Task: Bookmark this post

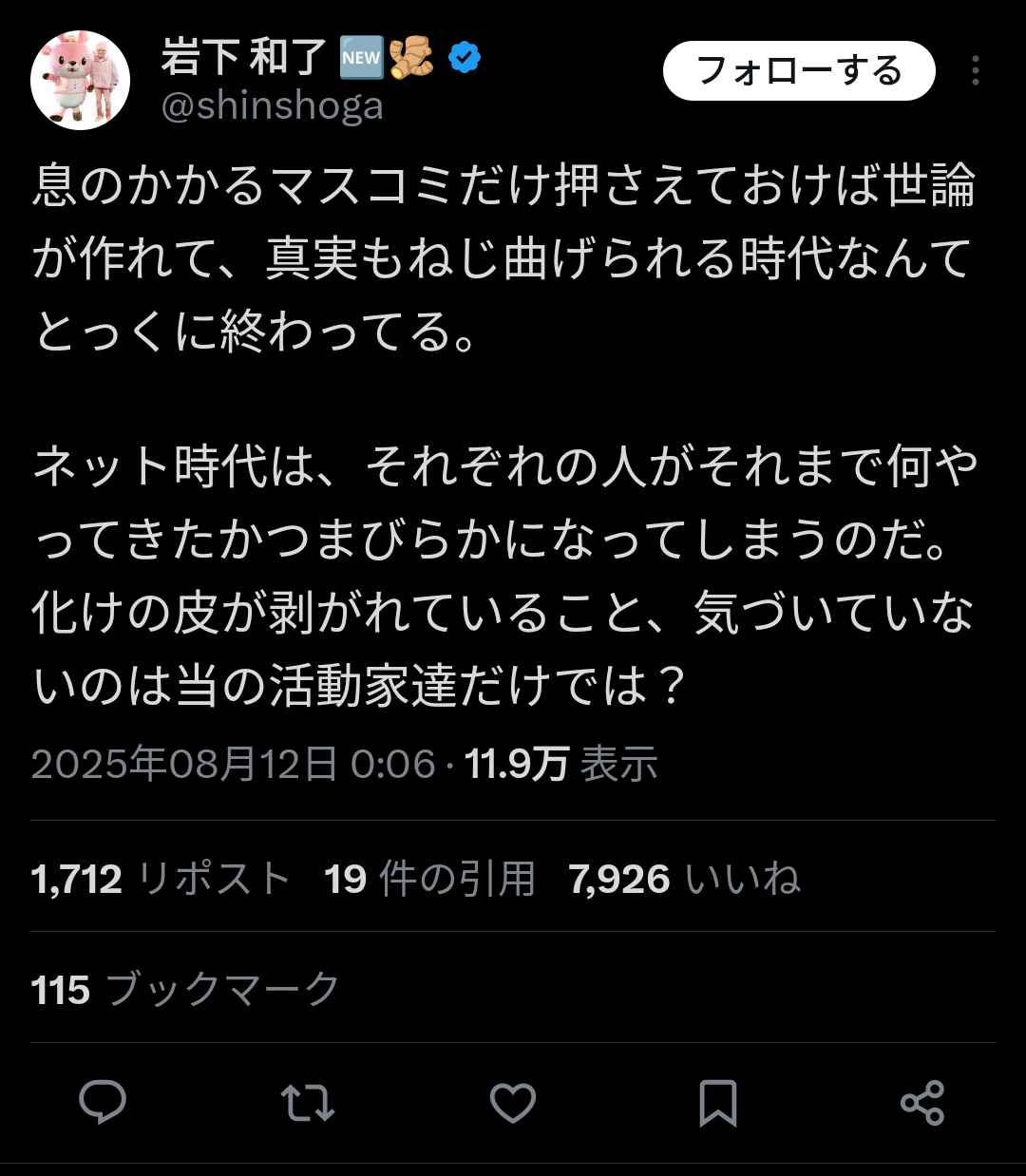Action: coord(717,1103)
